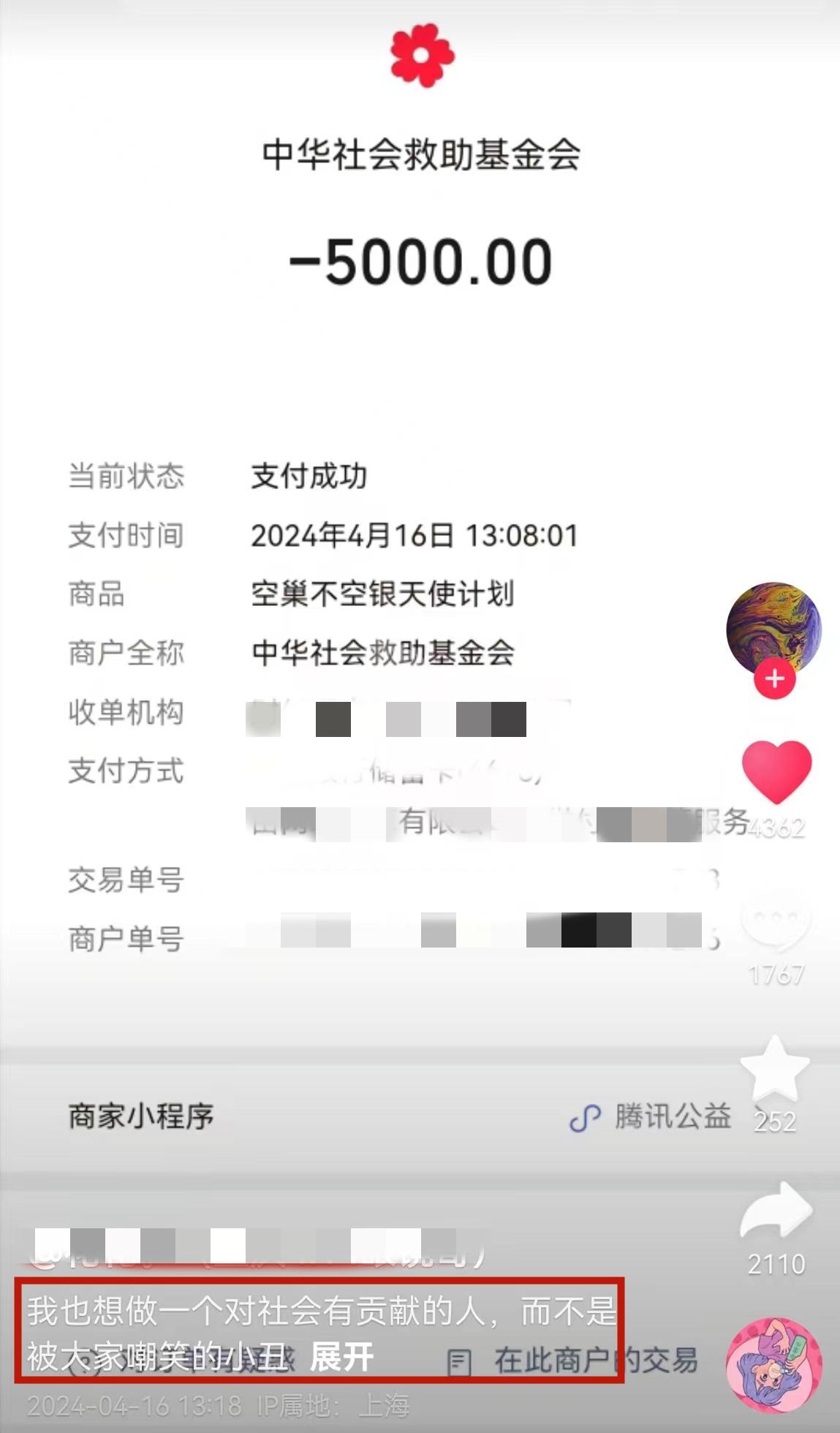Add this post to favorites with the star
The width and height of the screenshot is (840, 1433).
[775, 1069]
